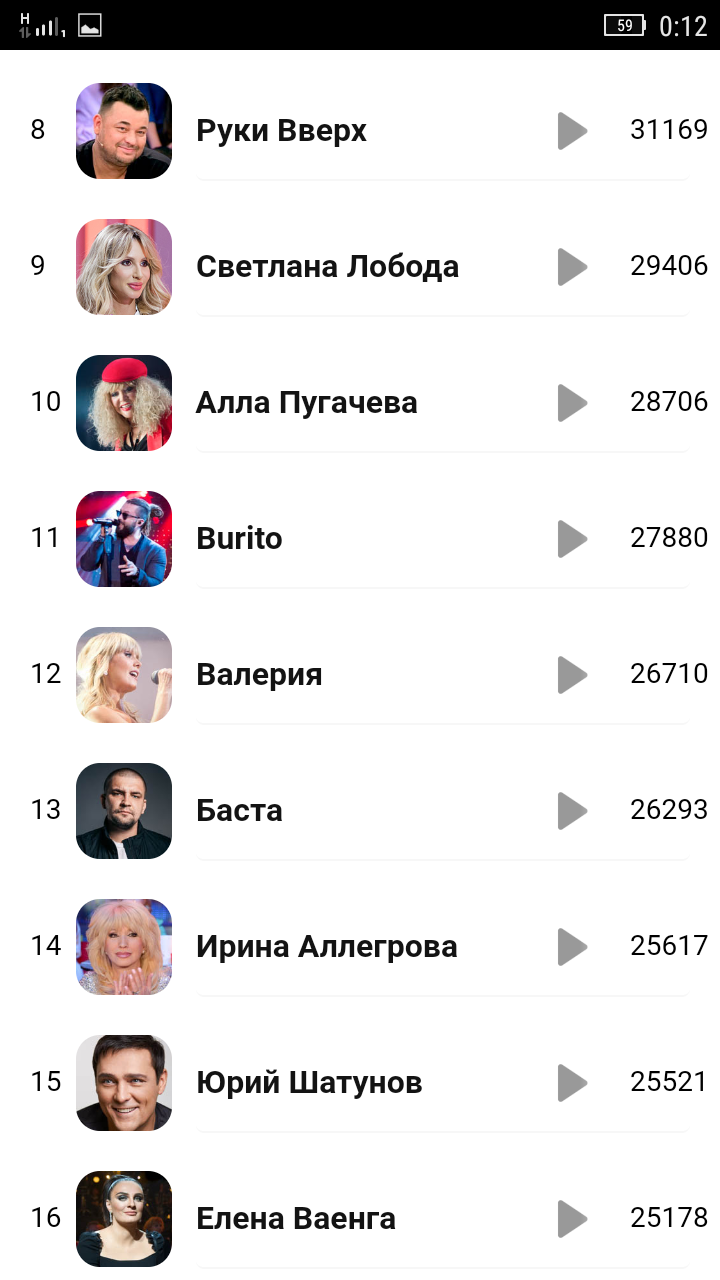Play songs by Юрий Шатунов
The image size is (720, 1280).
pyautogui.click(x=572, y=1083)
